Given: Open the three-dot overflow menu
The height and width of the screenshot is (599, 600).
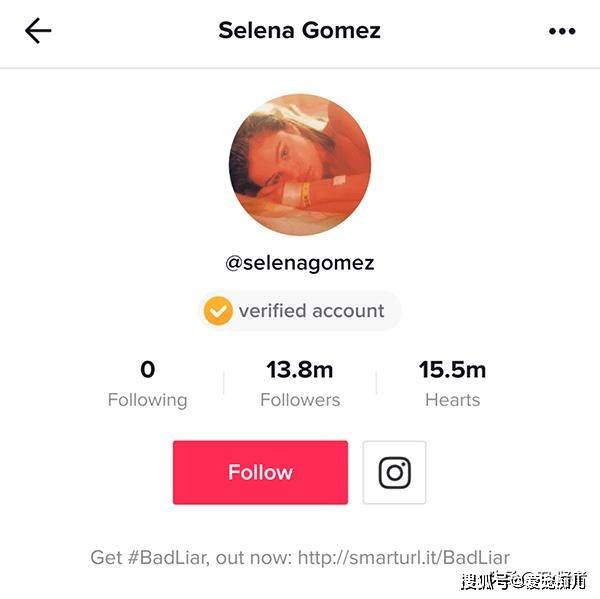Looking at the screenshot, I should pyautogui.click(x=562, y=31).
